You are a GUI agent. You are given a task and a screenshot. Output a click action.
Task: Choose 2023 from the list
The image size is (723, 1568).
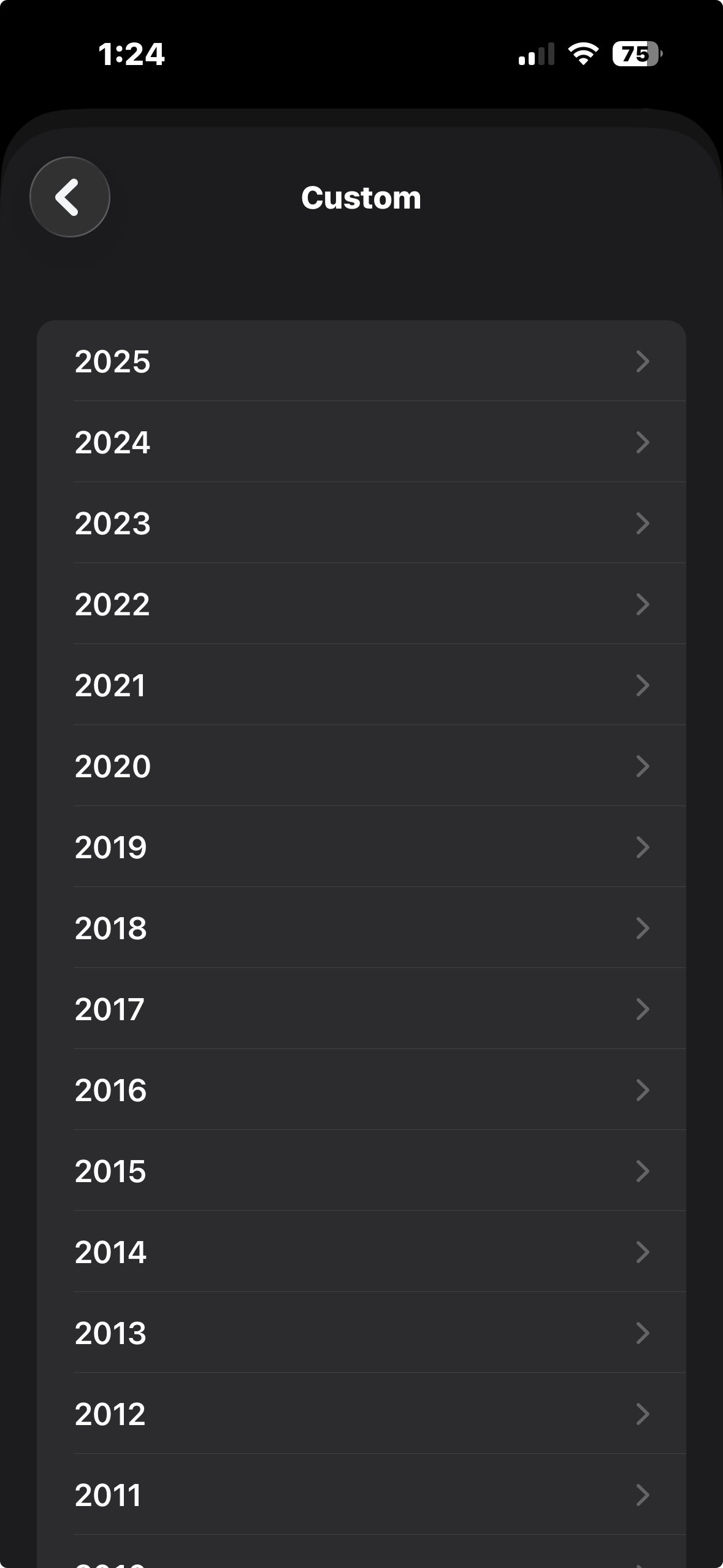tap(361, 523)
